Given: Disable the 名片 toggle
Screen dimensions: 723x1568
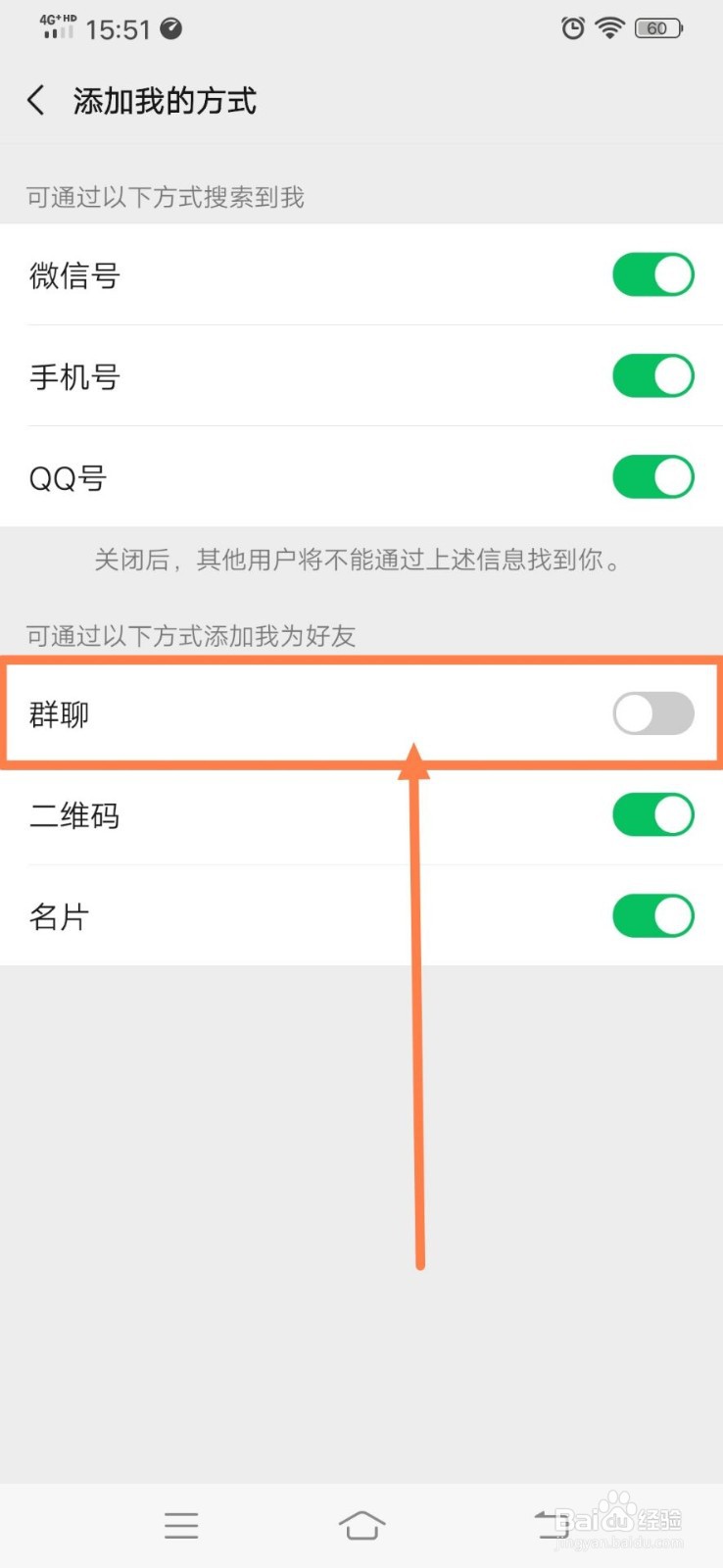Looking at the screenshot, I should pyautogui.click(x=652, y=915).
